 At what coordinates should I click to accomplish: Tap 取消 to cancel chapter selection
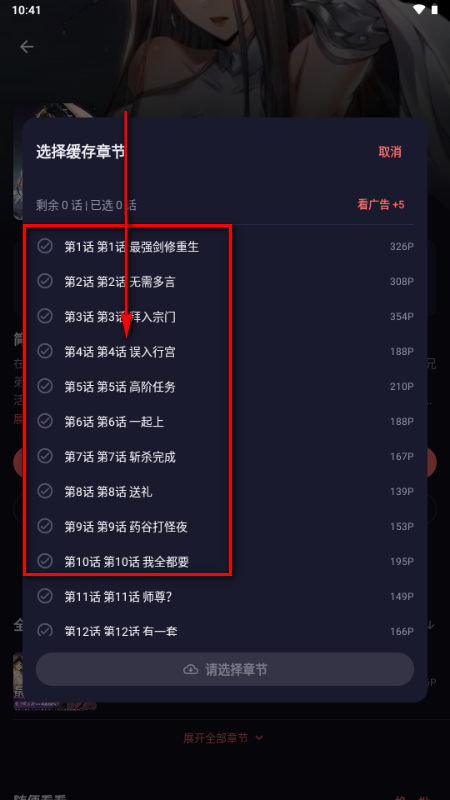tap(390, 152)
